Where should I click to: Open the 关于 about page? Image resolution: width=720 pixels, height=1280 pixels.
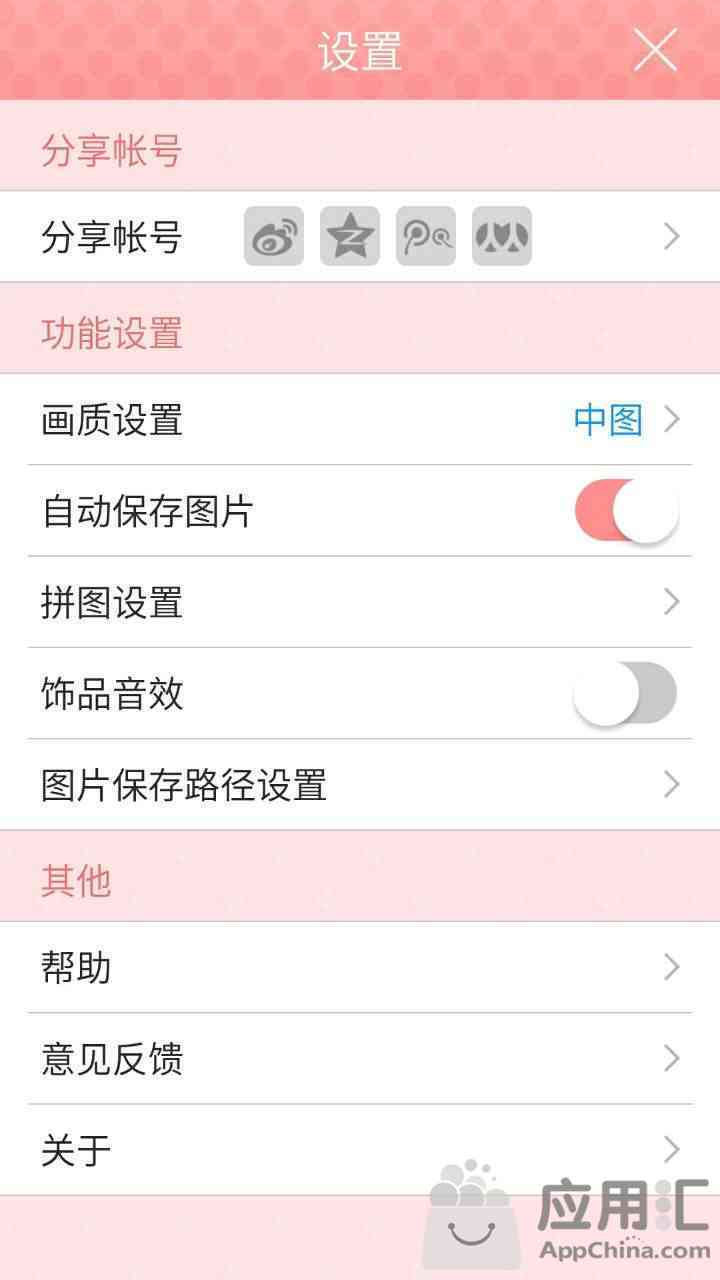point(360,1150)
